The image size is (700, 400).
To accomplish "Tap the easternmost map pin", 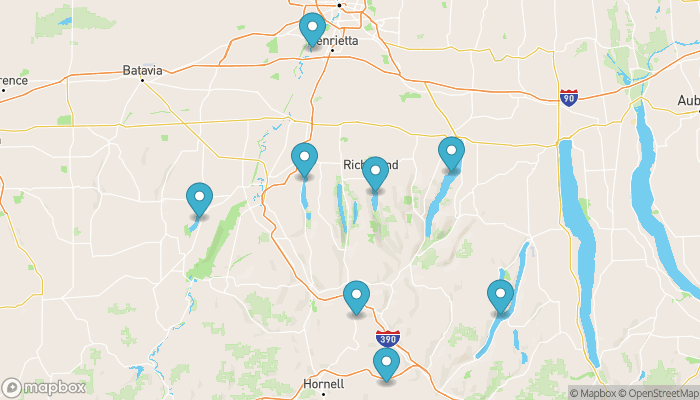I will click(500, 297).
